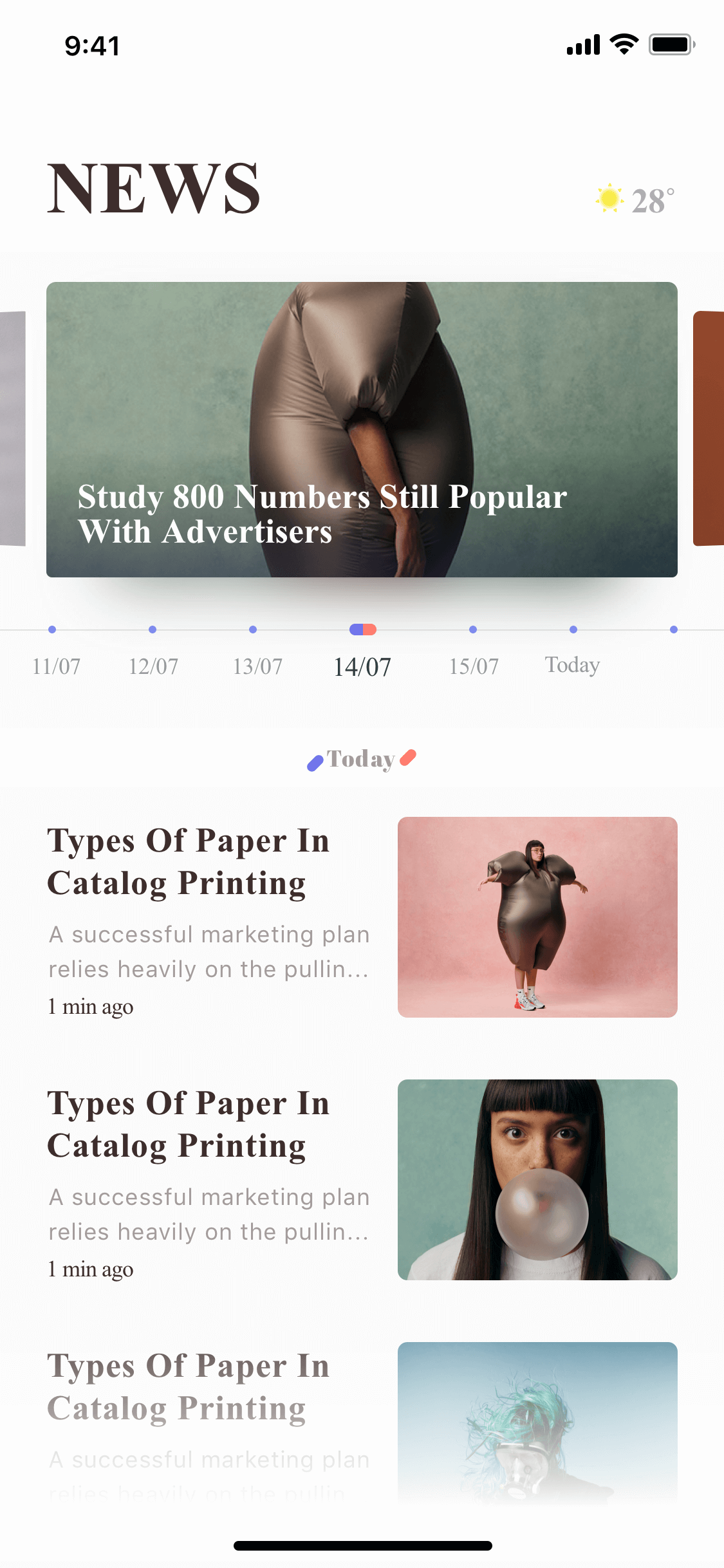Go to Today on the date timeline
Image resolution: width=724 pixels, height=1568 pixels.
pos(573,665)
